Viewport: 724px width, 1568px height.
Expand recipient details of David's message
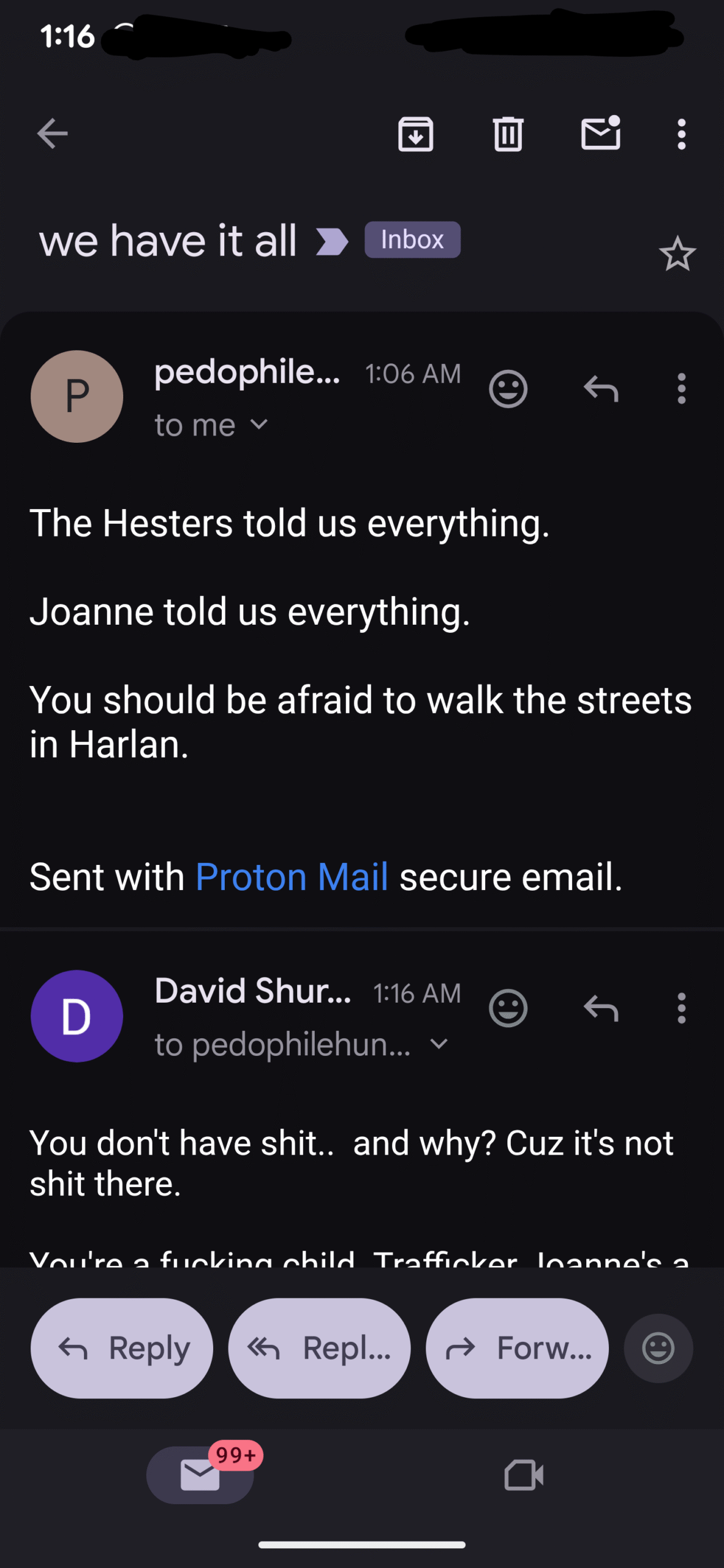[301, 1044]
